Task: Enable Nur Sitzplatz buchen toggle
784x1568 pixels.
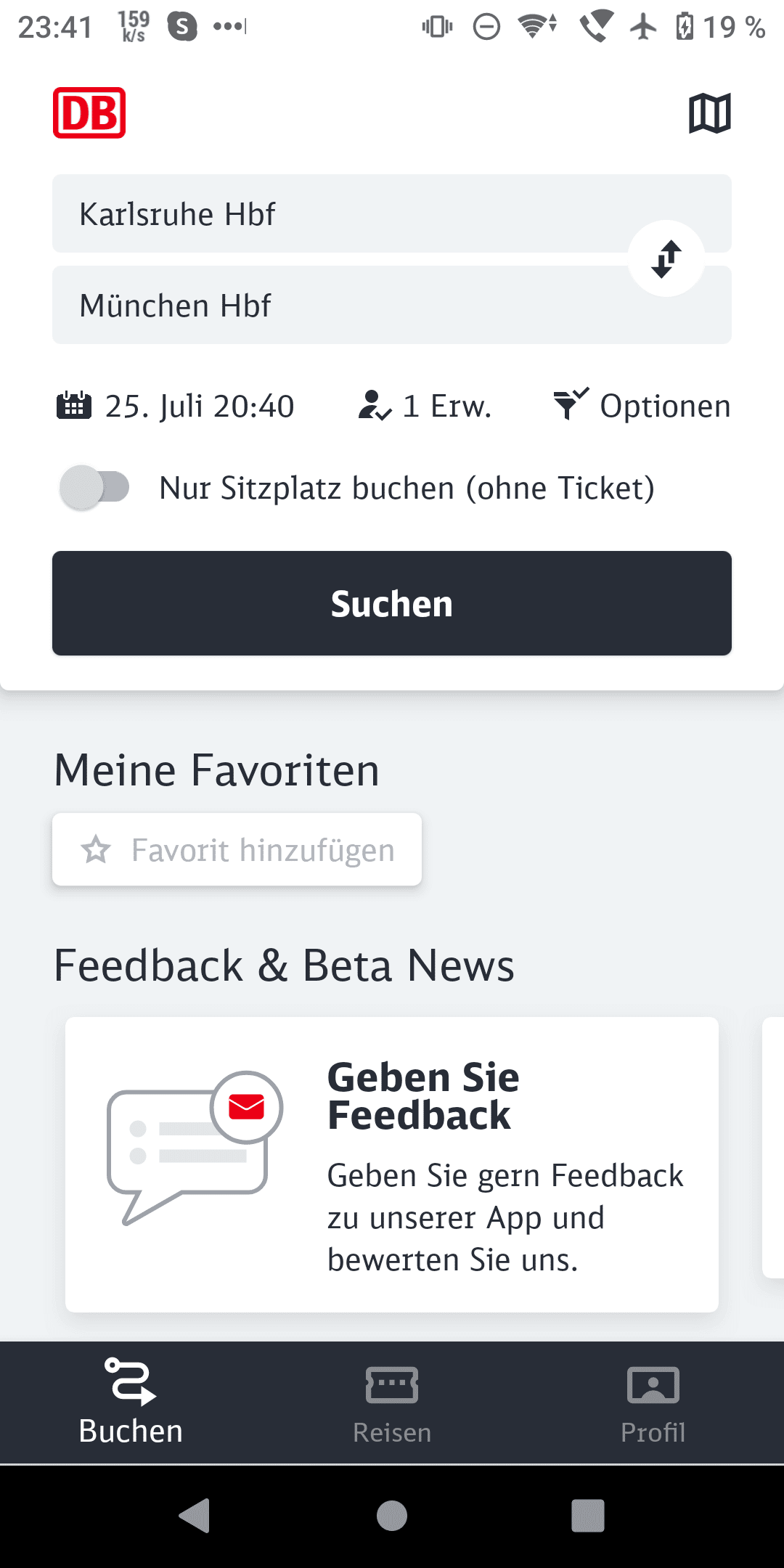Action: coord(95,488)
